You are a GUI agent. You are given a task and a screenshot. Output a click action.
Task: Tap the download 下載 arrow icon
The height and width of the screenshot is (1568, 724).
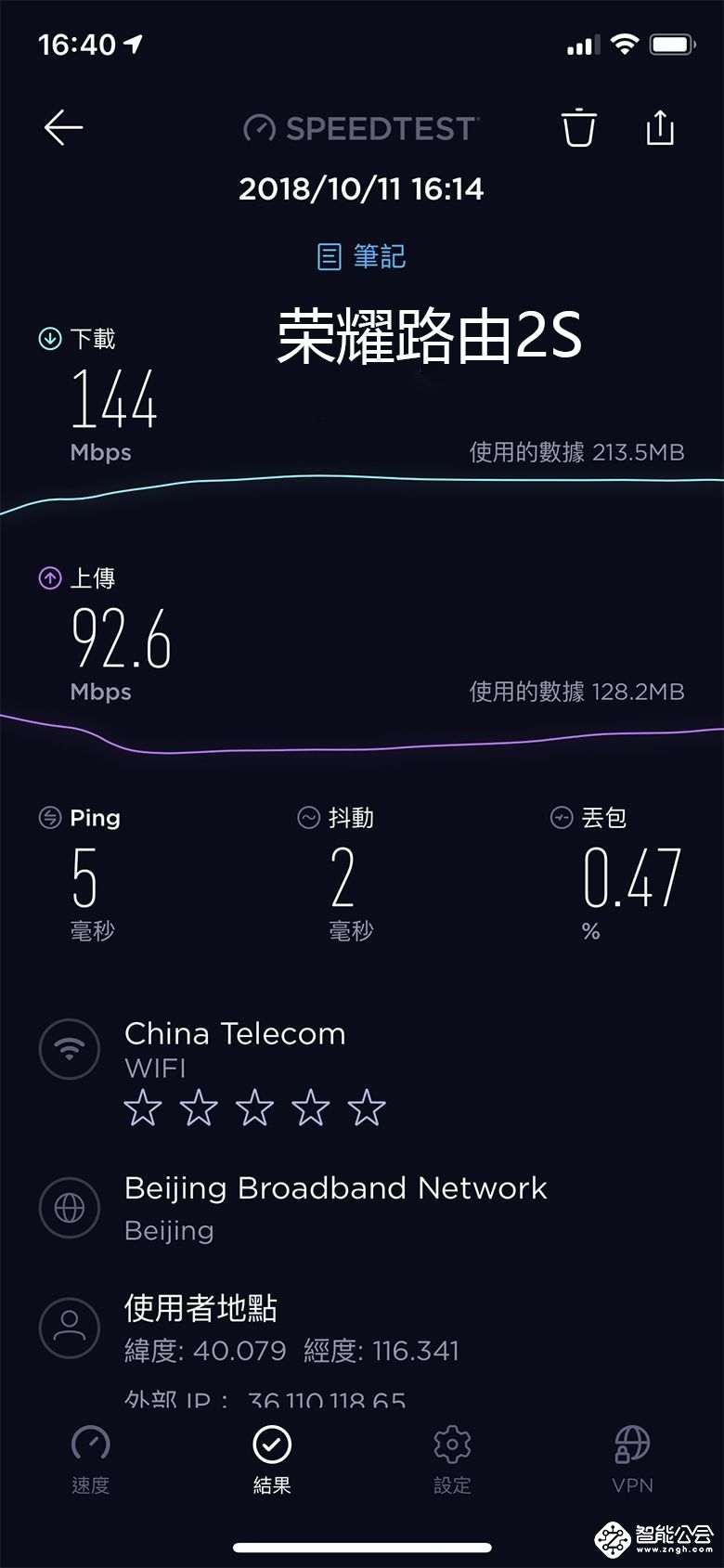(x=47, y=338)
